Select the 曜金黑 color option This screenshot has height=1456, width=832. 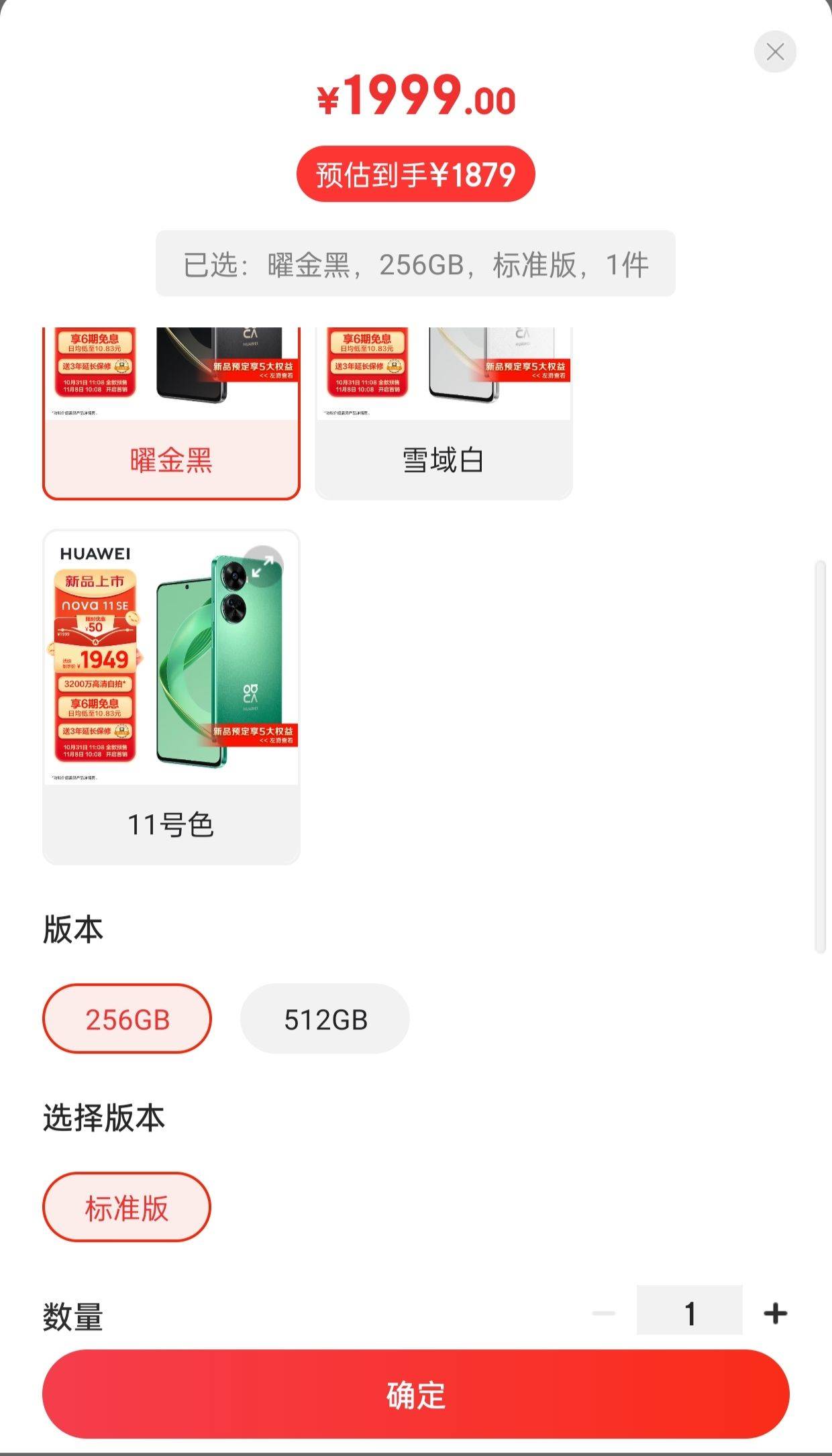coord(171,459)
